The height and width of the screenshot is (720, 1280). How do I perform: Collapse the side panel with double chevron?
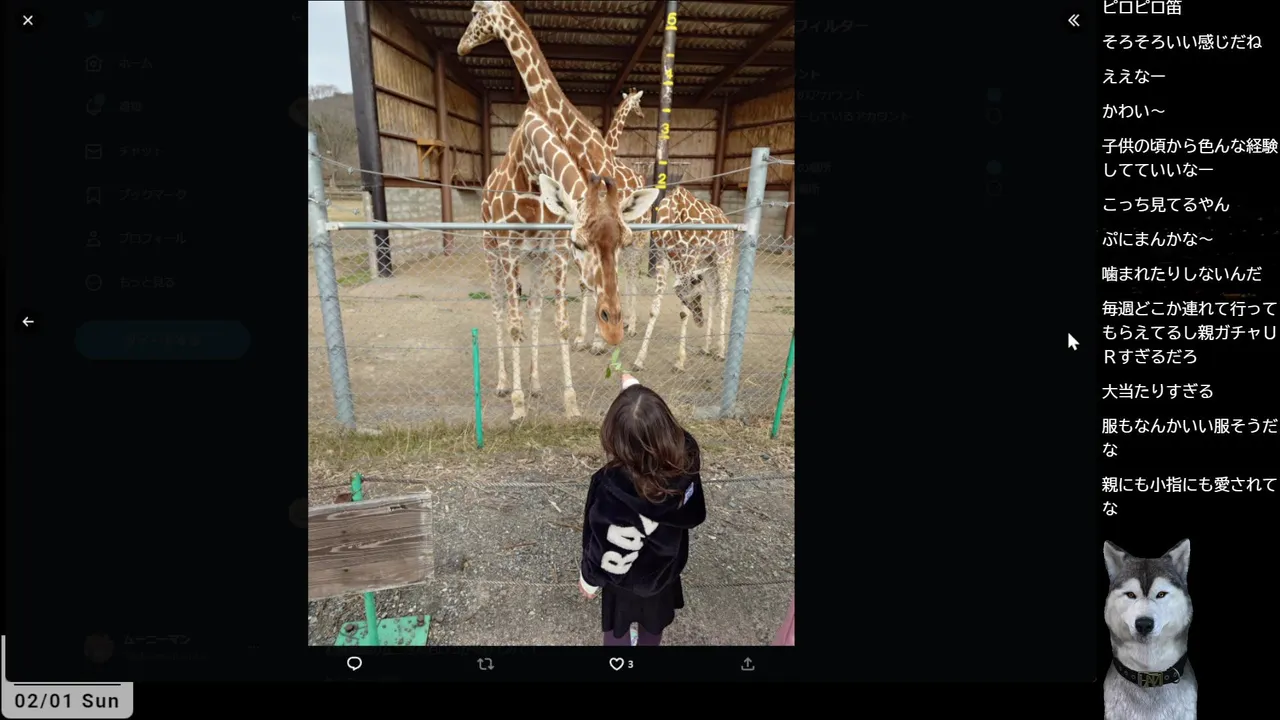point(1073,20)
